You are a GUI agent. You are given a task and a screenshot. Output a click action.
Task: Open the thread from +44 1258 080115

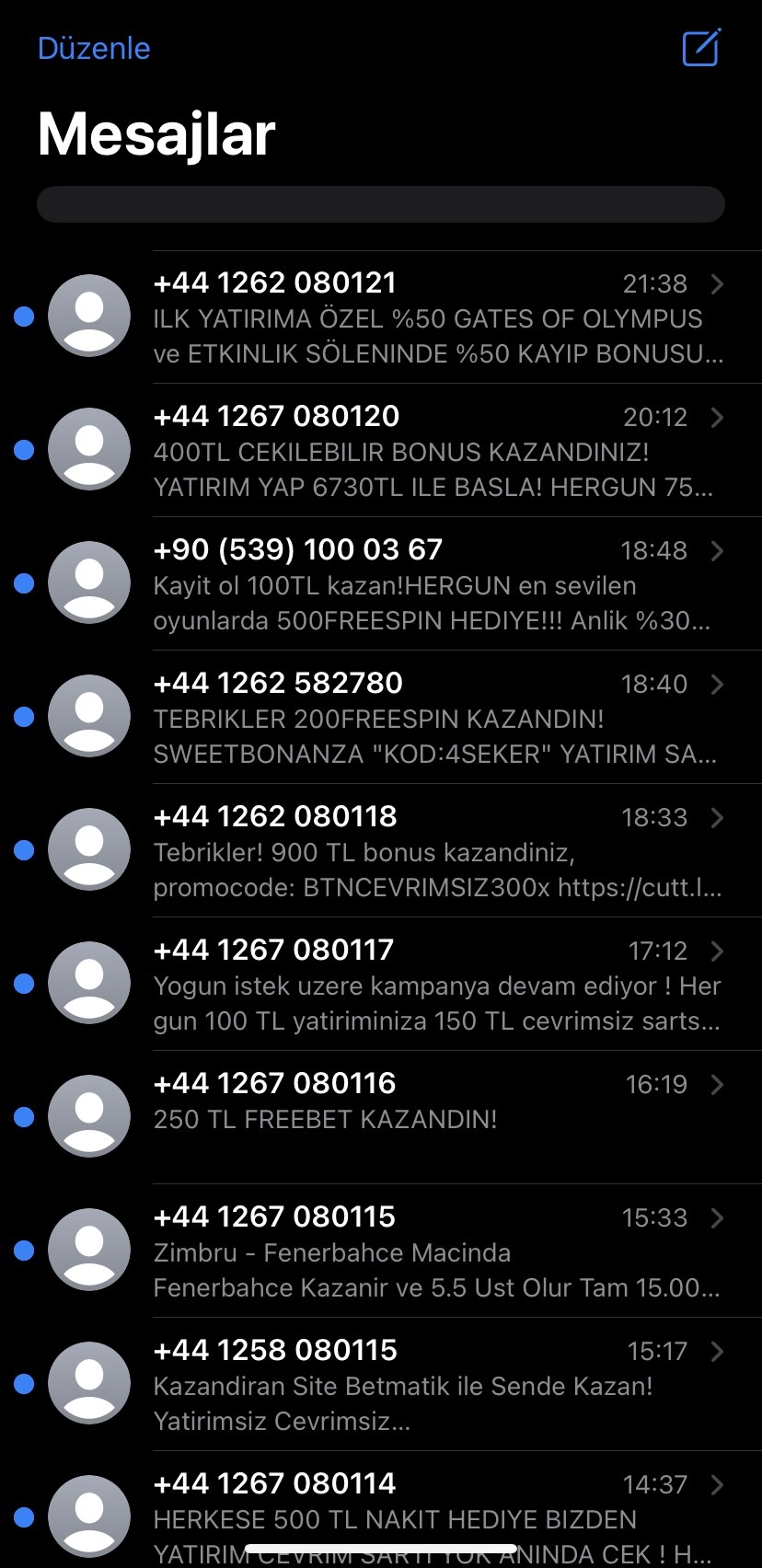pos(381,1384)
